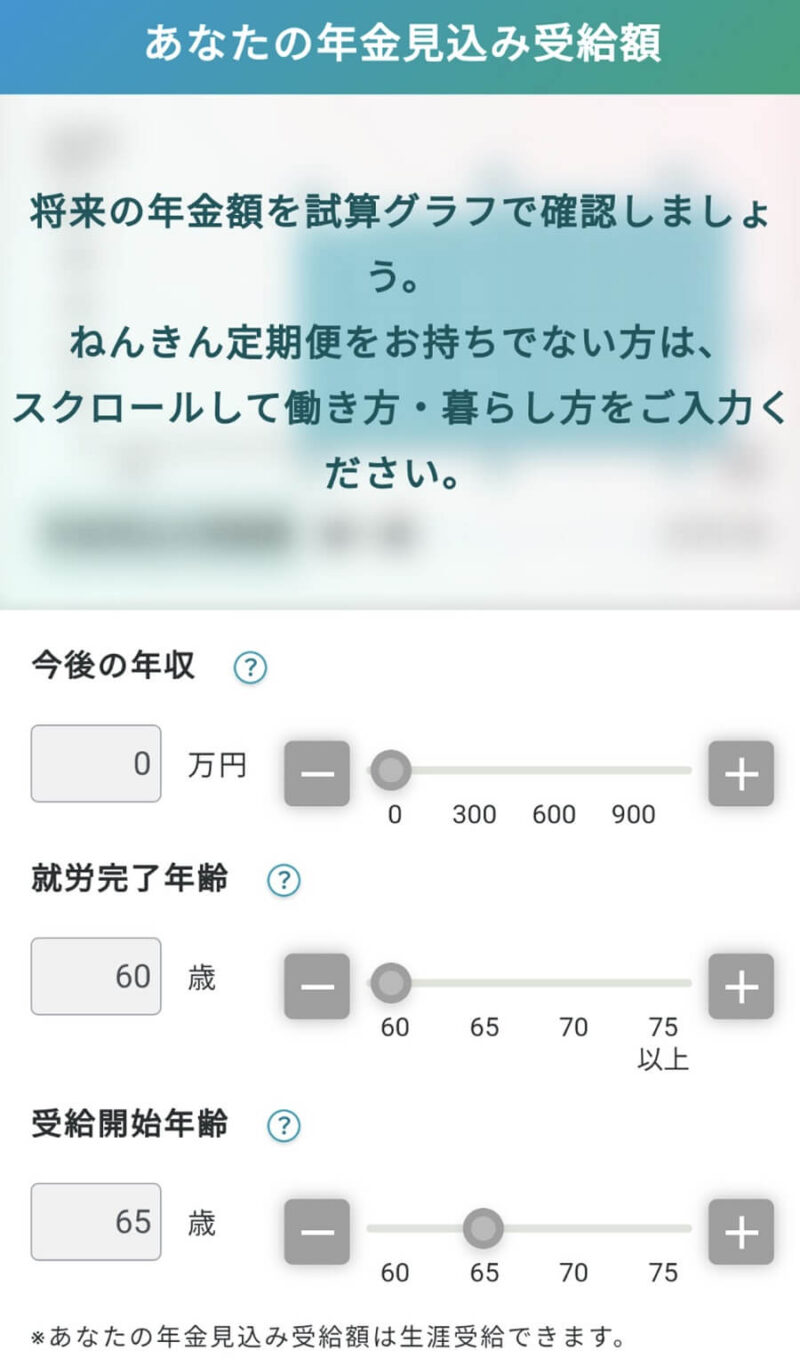The image size is (800, 1366).
Task: Decrease 受給開始年齢 with the minus button
Action: click(317, 1232)
